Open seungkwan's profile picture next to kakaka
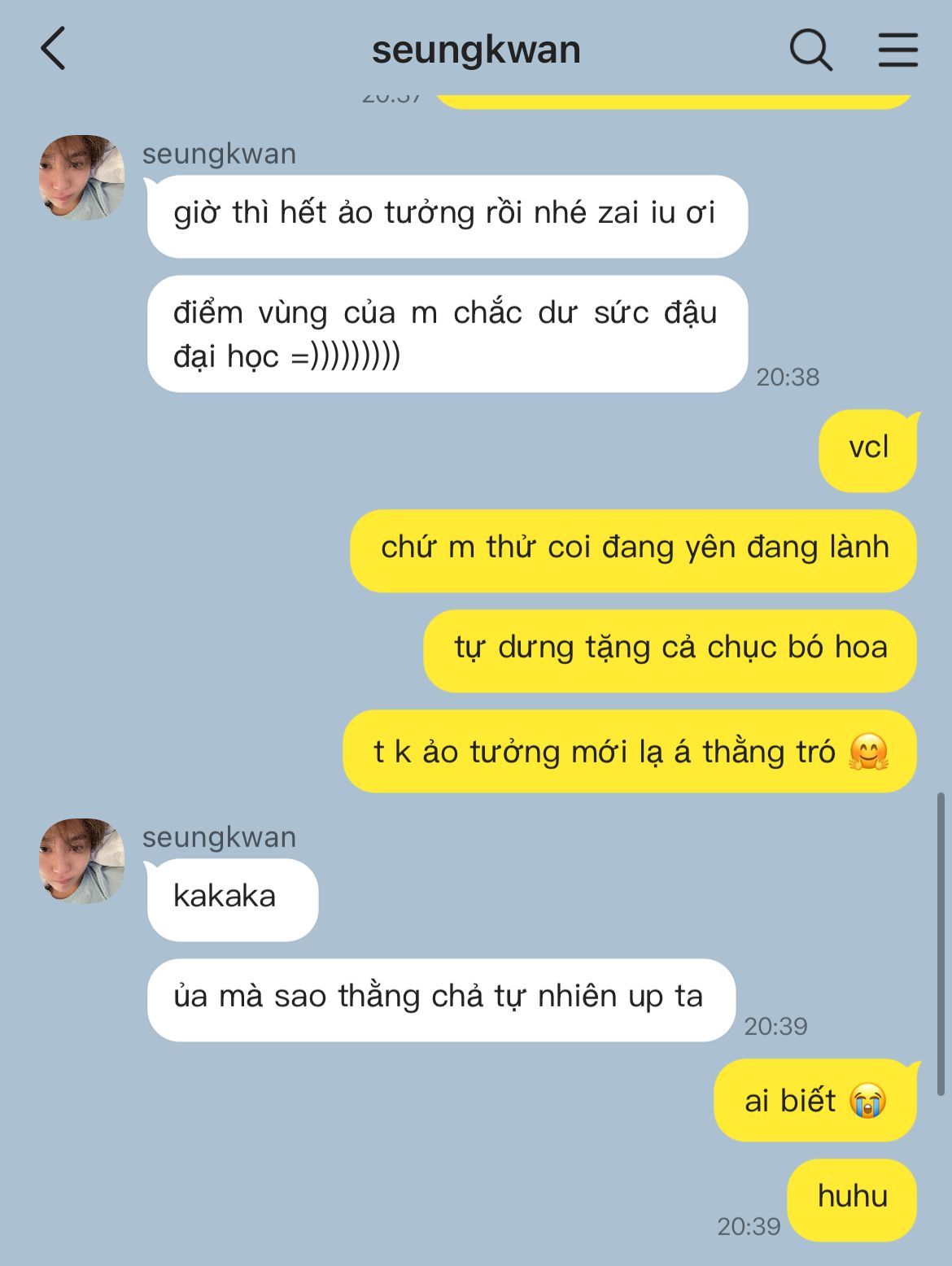 point(81,861)
